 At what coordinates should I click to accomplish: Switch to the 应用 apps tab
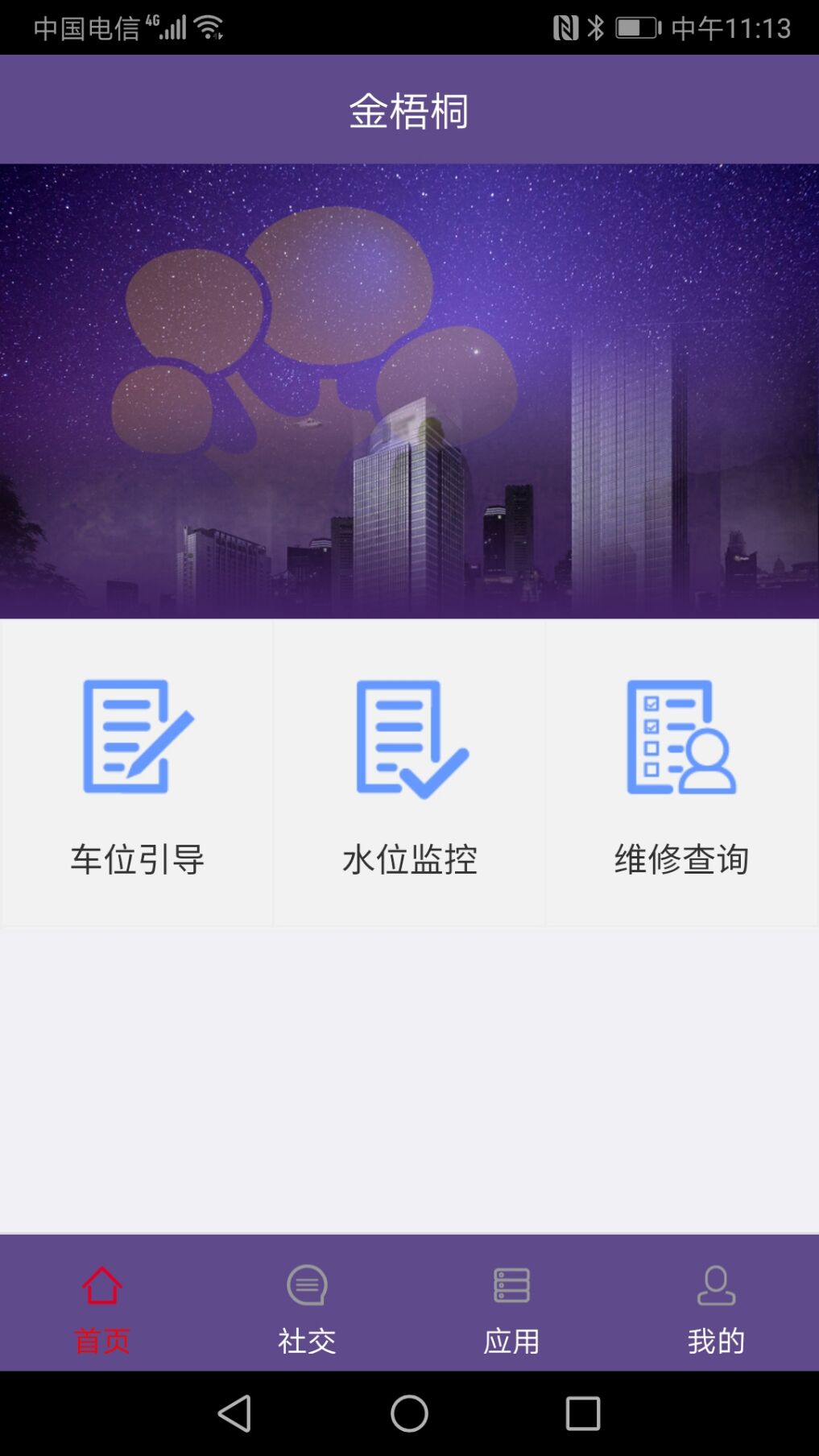click(511, 1306)
